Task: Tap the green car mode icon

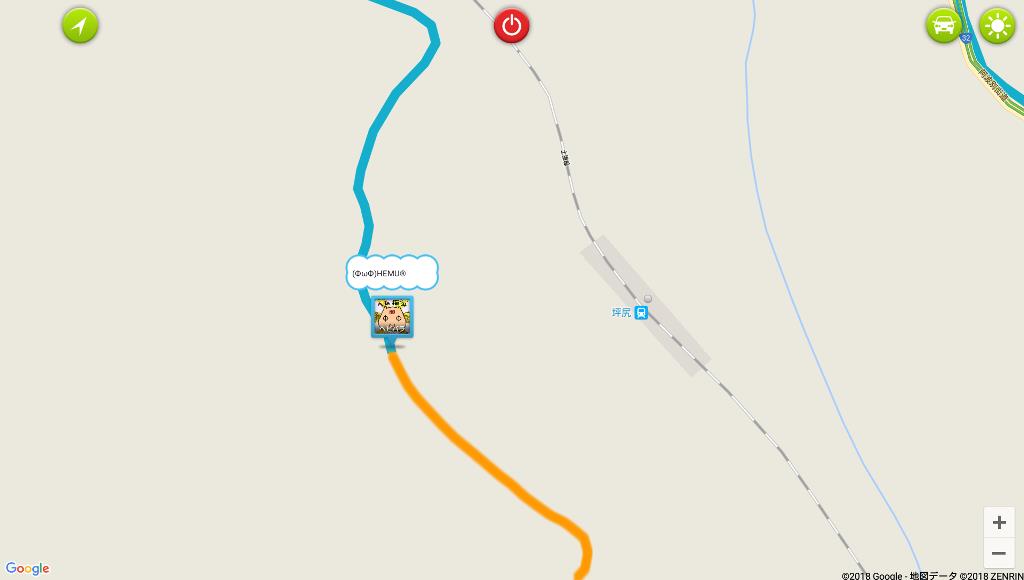Action: (x=943, y=25)
